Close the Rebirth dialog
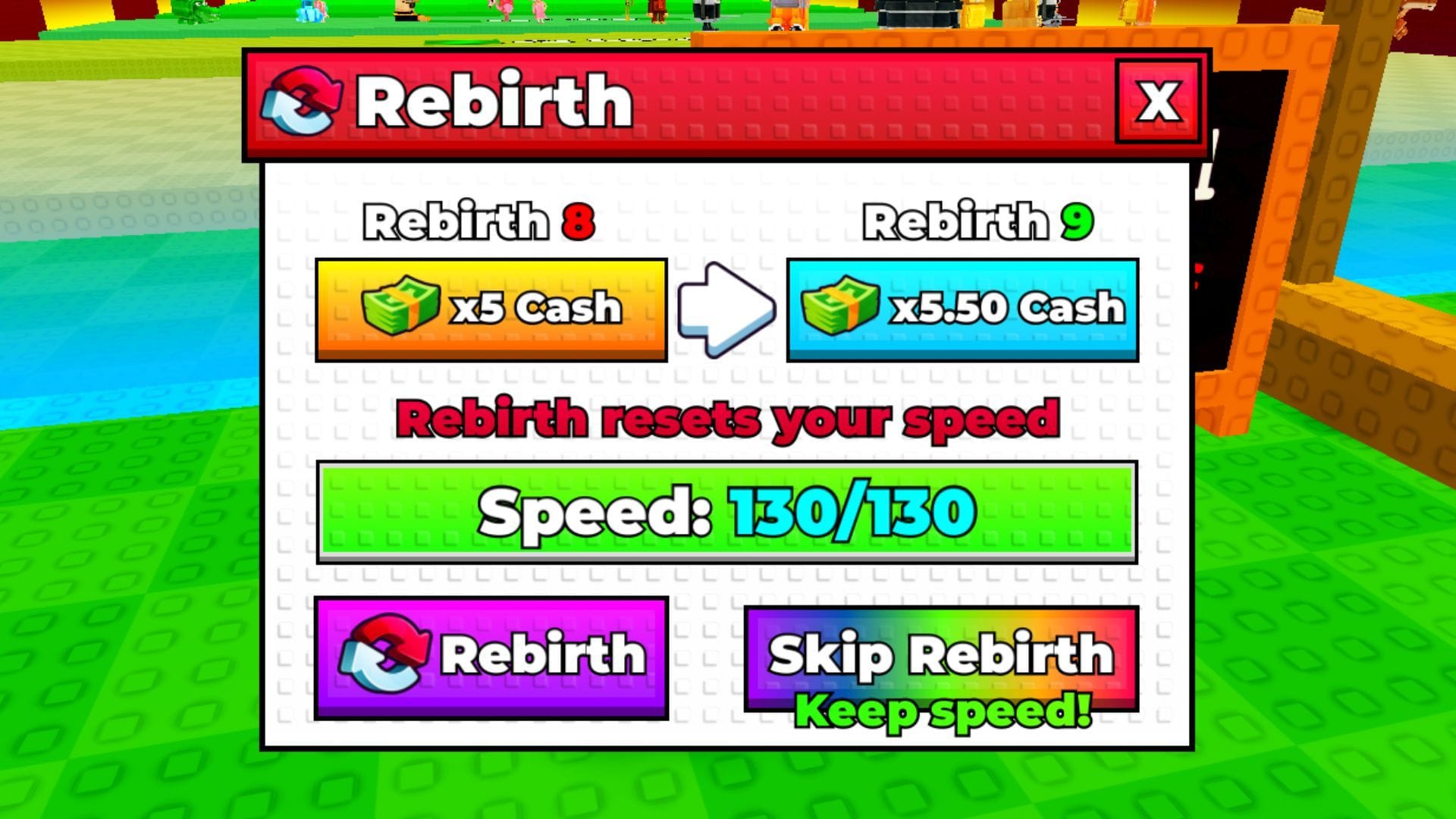This screenshot has width=1456, height=819. pos(1158,101)
